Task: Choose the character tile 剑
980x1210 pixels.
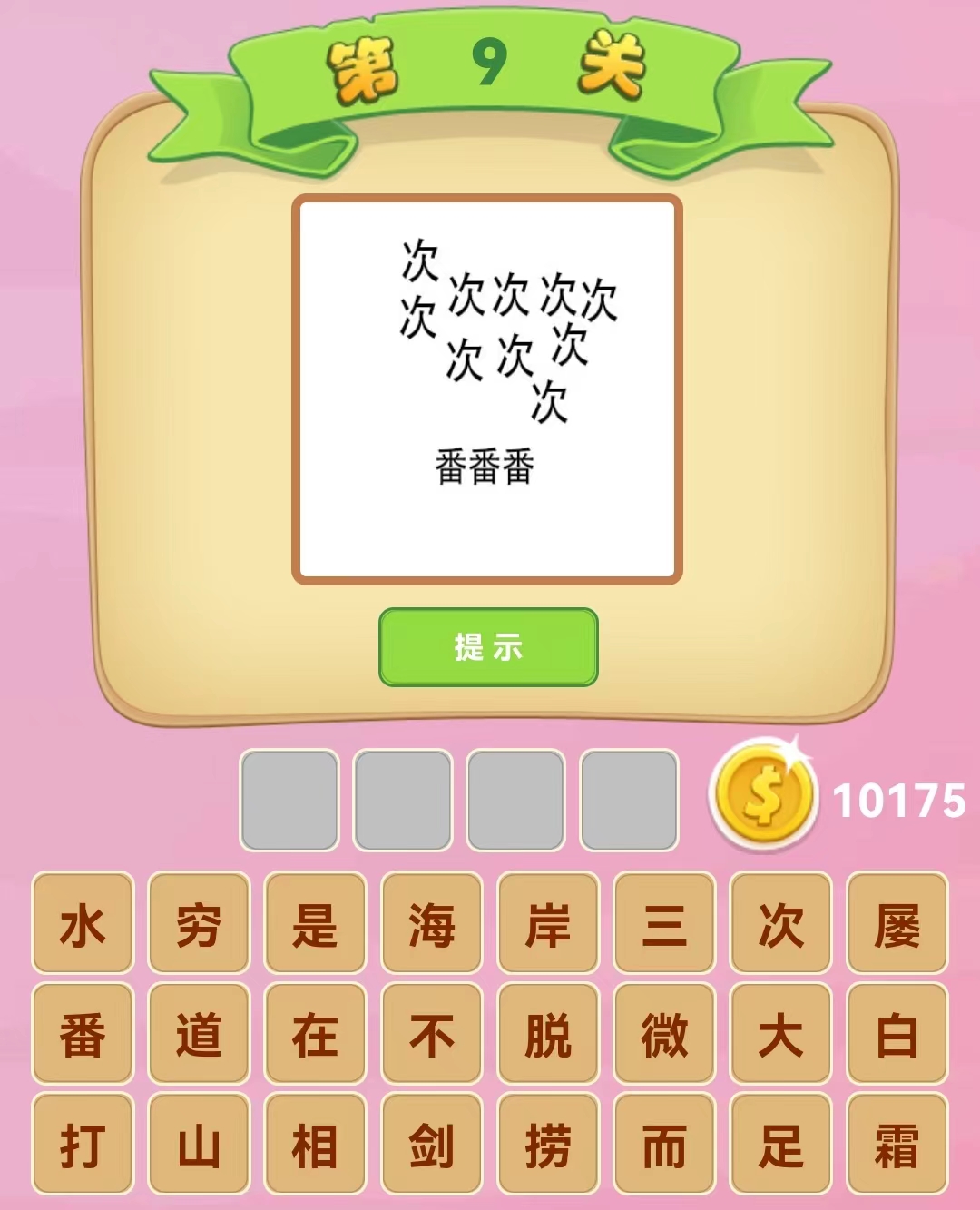Action: click(x=431, y=1145)
